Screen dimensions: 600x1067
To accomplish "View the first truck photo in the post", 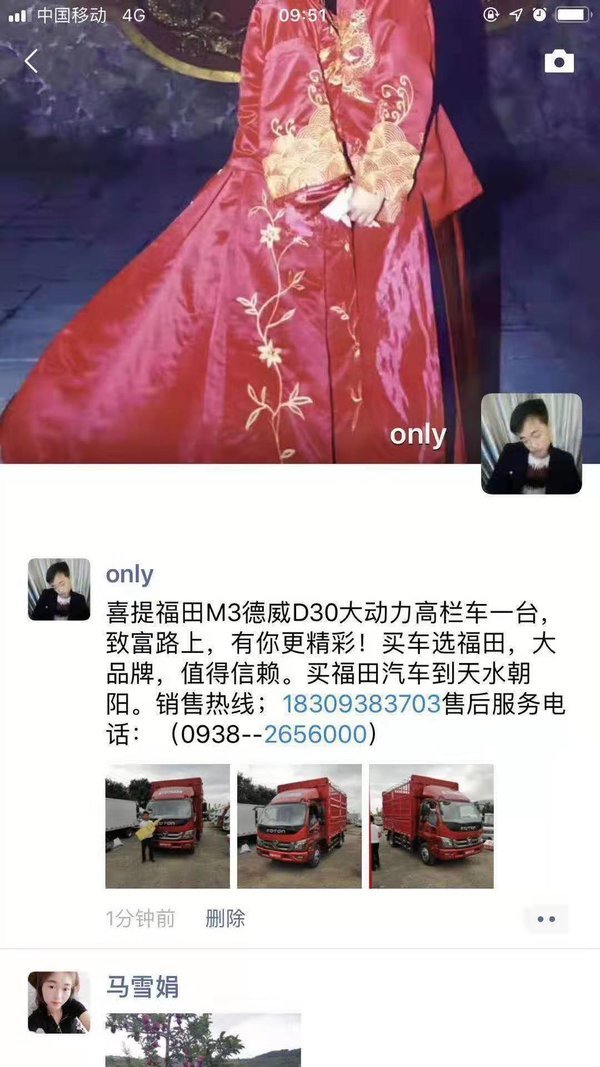I will coord(167,826).
